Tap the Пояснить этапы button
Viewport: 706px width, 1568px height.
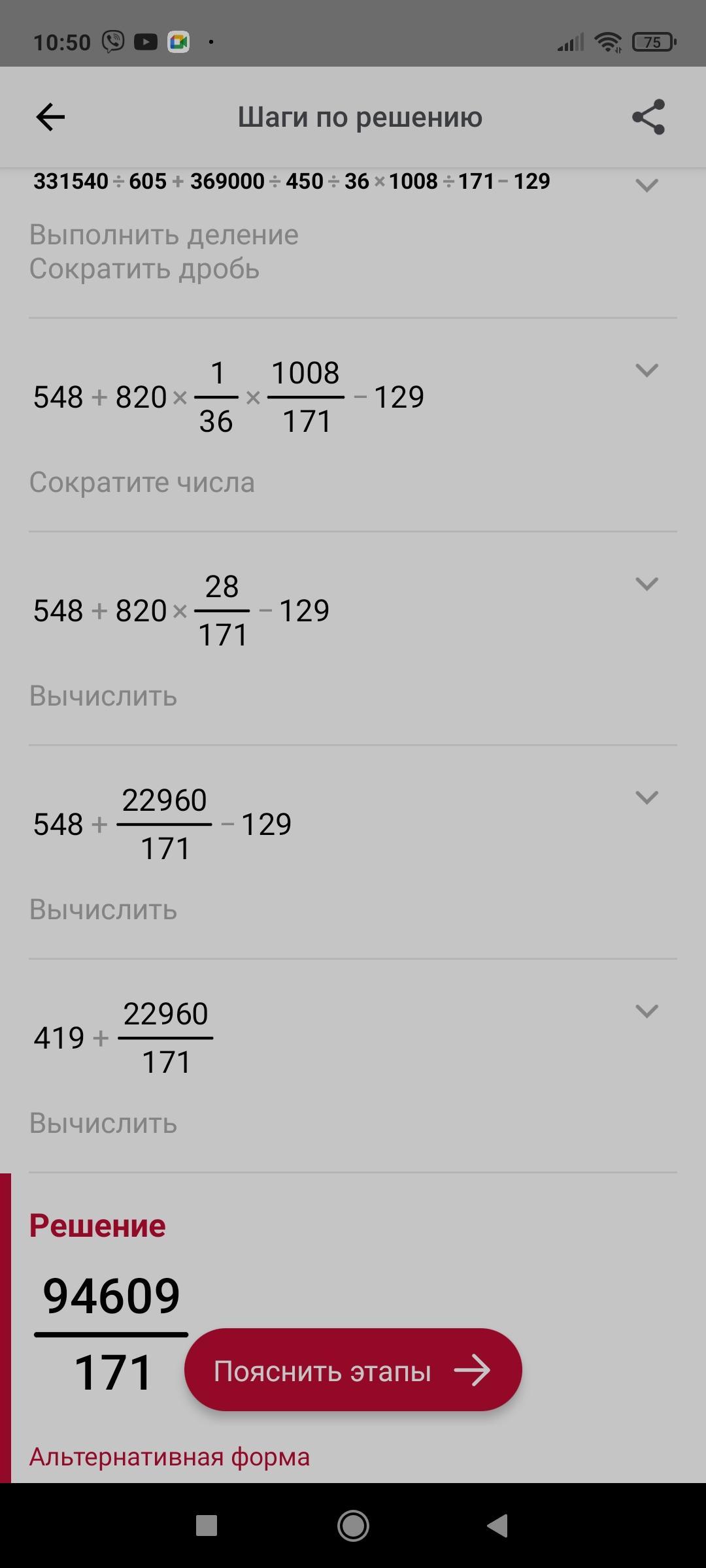point(353,1371)
